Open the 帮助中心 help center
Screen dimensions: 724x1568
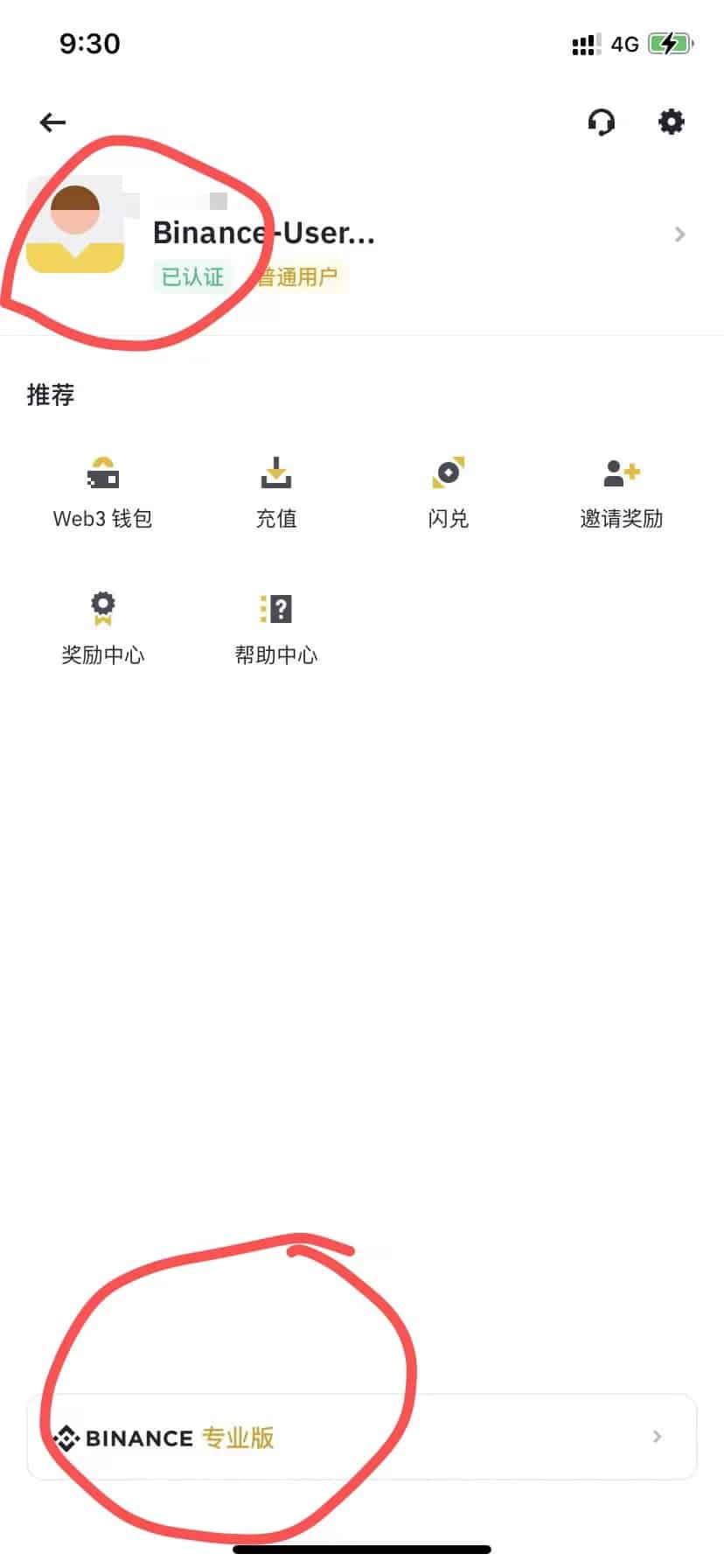pyautogui.click(x=276, y=625)
